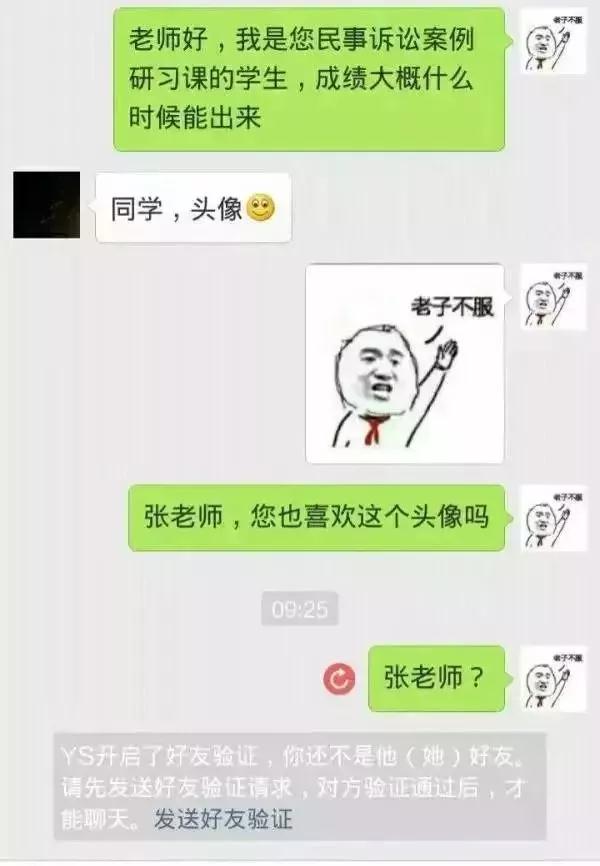This screenshot has height=866, width=600.
Task: Tap own avatar next to the 老师好 message
Action: [553, 40]
